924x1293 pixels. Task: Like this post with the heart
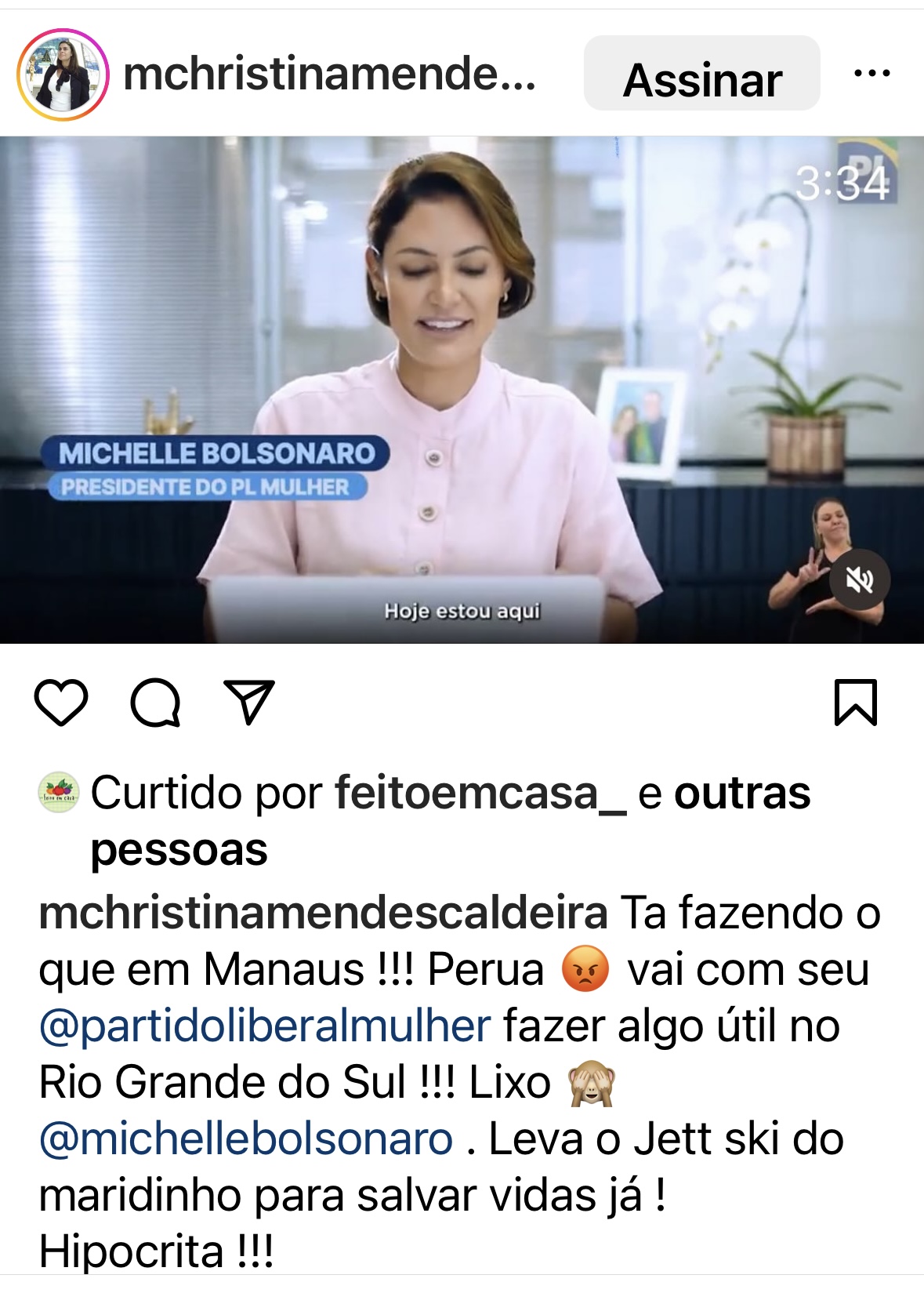point(61,702)
